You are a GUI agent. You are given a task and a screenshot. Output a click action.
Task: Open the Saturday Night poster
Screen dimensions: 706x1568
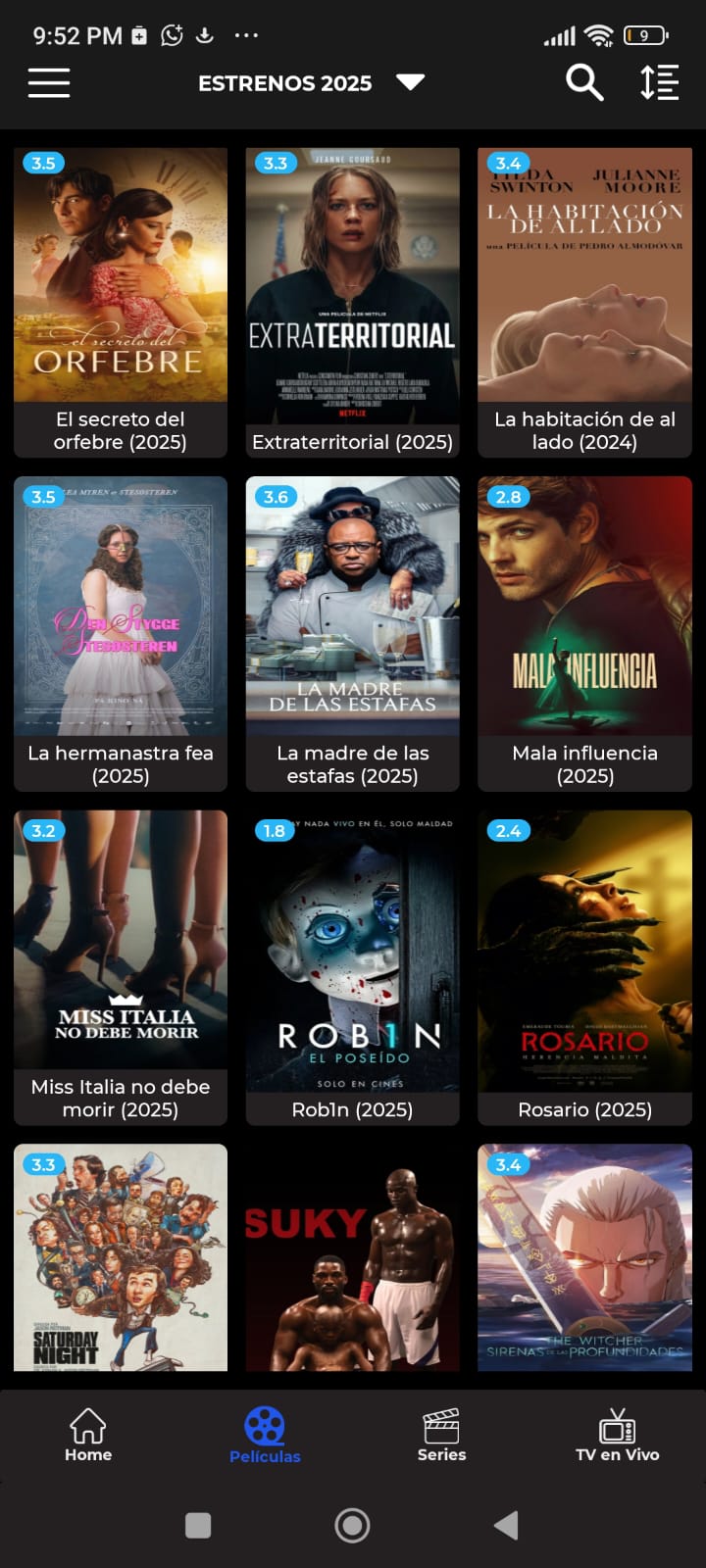tap(121, 1259)
